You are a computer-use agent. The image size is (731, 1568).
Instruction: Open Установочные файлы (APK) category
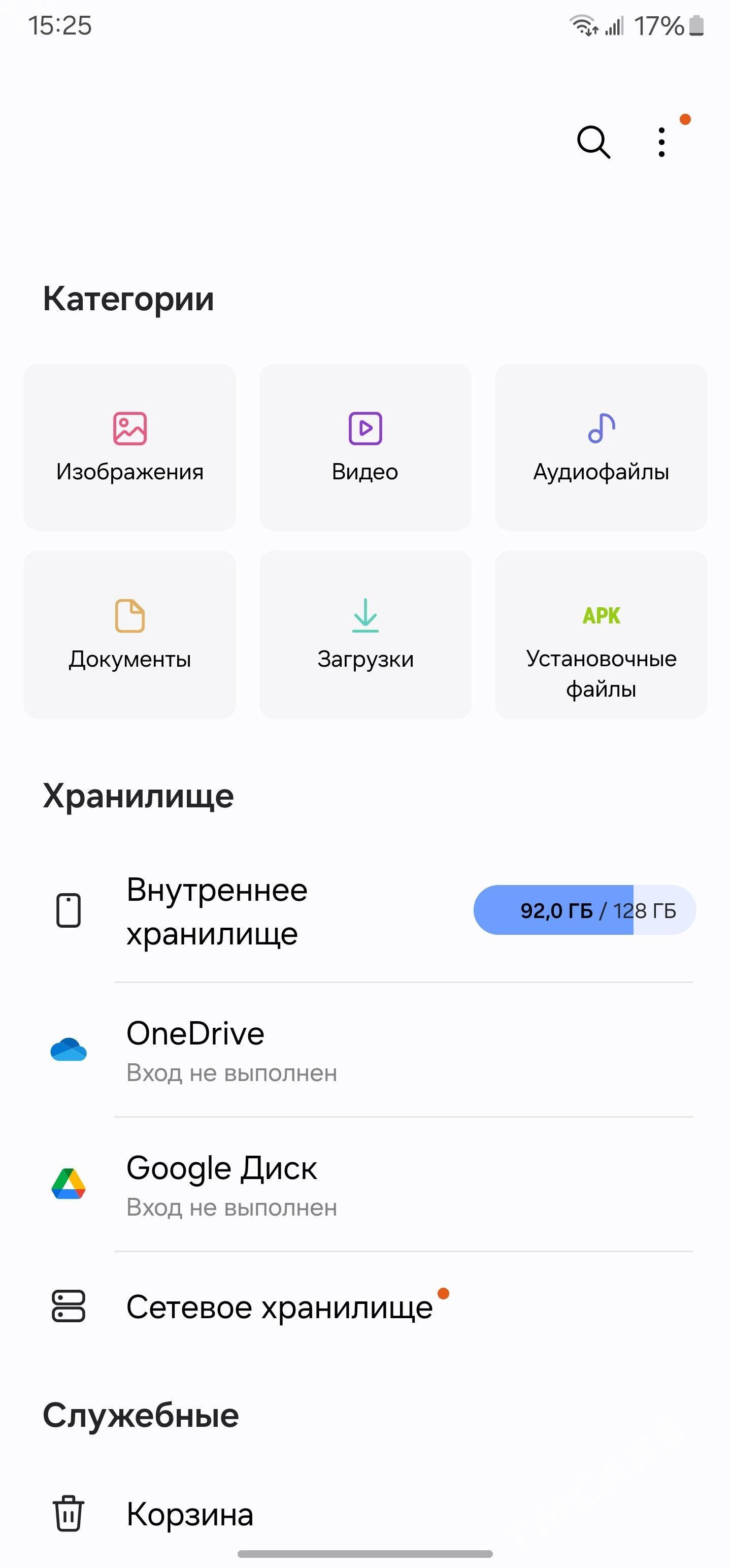(601, 634)
